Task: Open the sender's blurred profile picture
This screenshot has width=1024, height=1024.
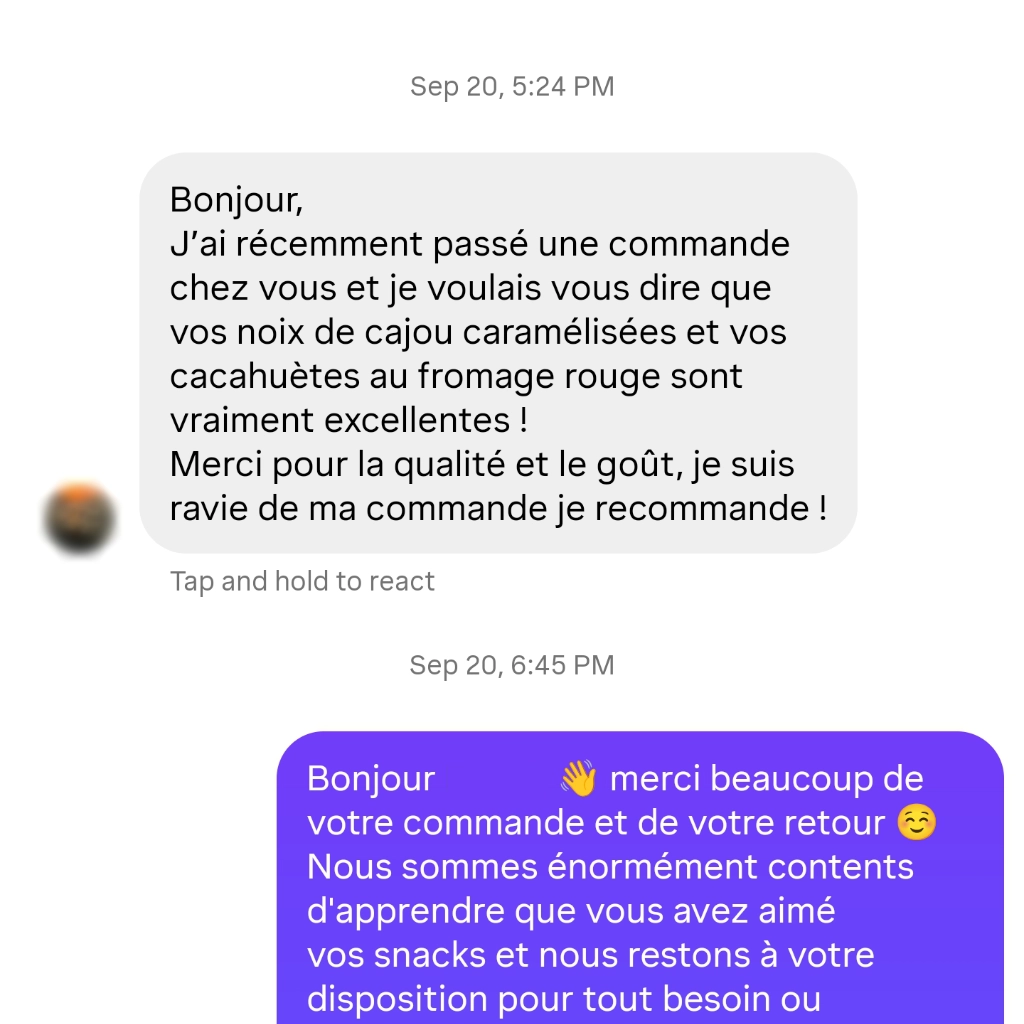Action: [x=80, y=519]
